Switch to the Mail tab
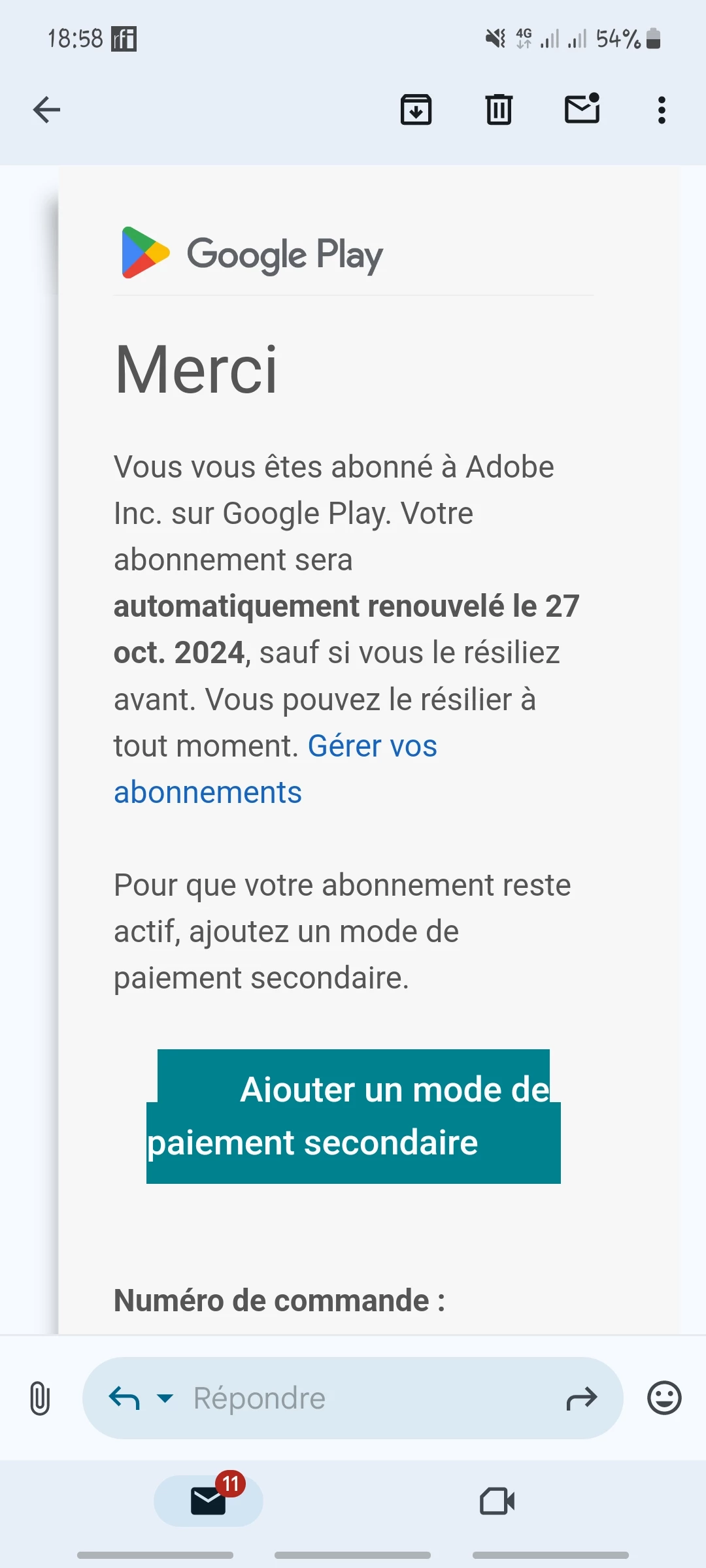Screen dimensions: 706x1568 (x=209, y=1501)
